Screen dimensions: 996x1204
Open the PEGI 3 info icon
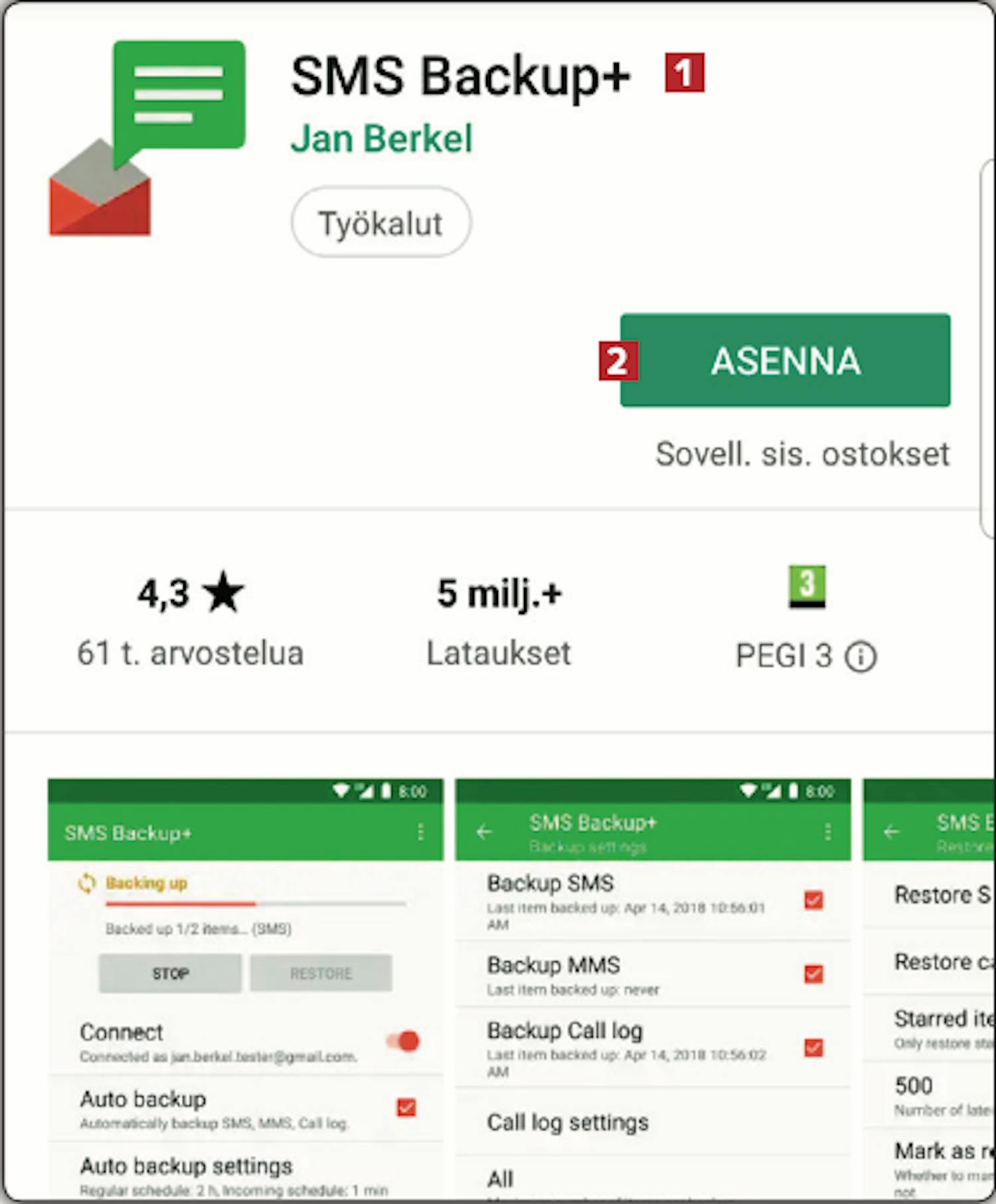pos(861,657)
